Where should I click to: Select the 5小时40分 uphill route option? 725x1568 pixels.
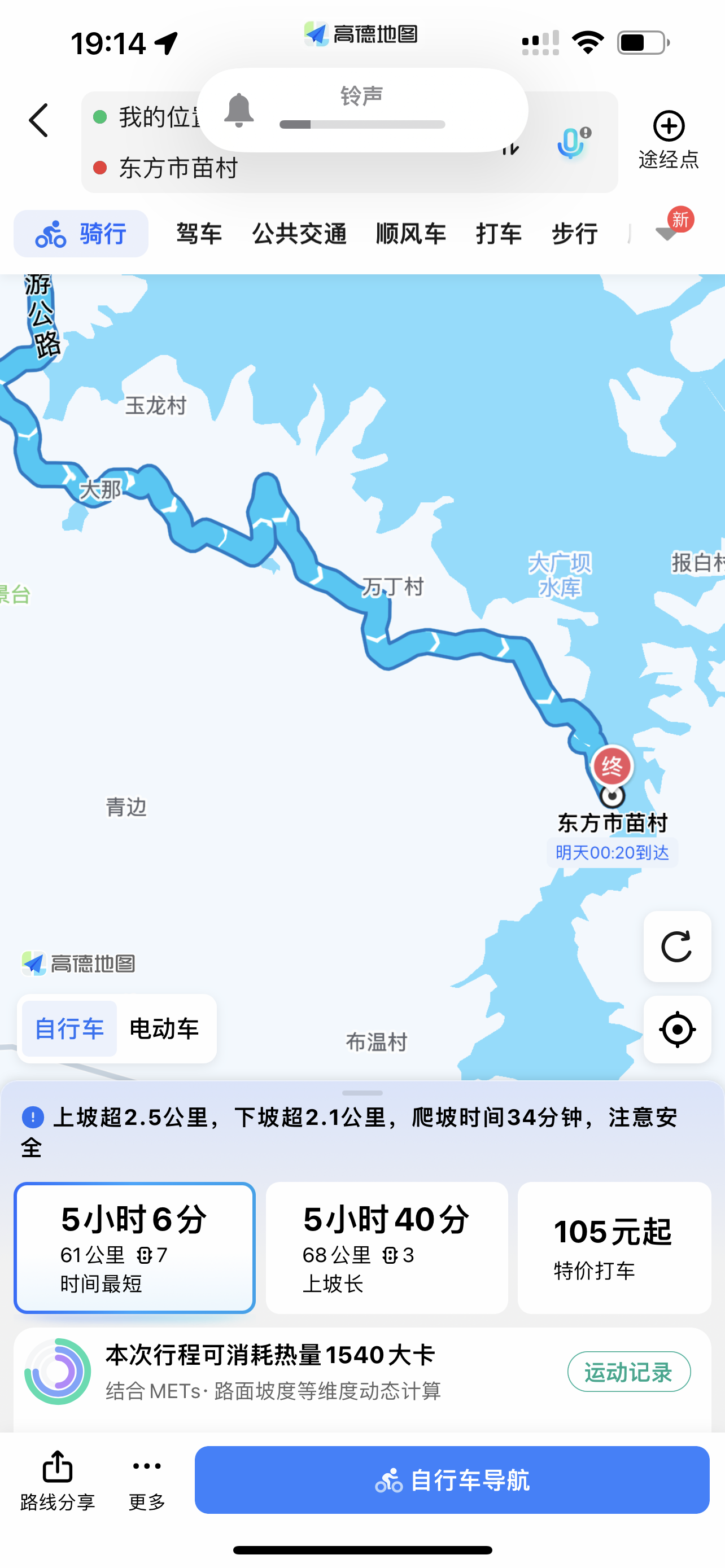387,1248
